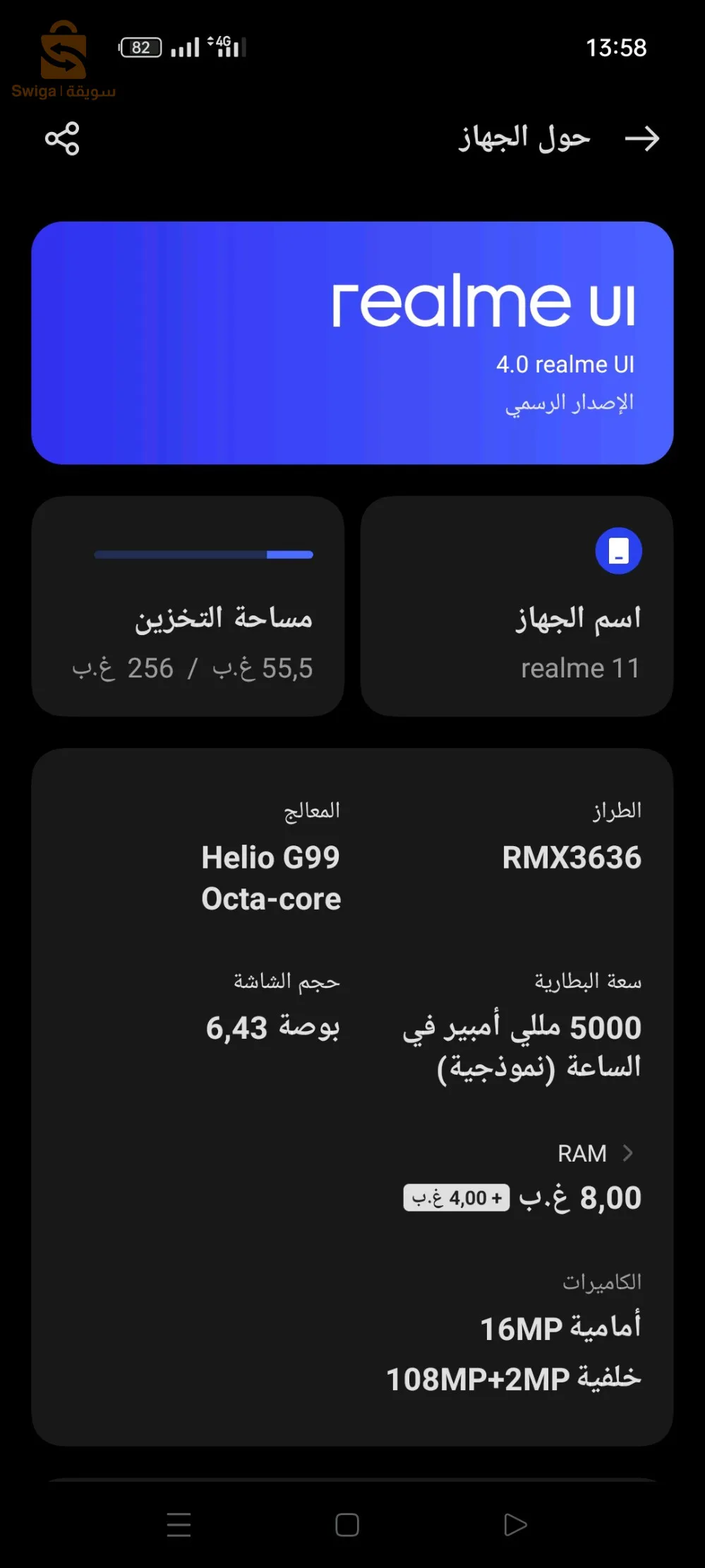Tap the system home button
Image resolution: width=705 pixels, height=1568 pixels.
(x=347, y=1525)
